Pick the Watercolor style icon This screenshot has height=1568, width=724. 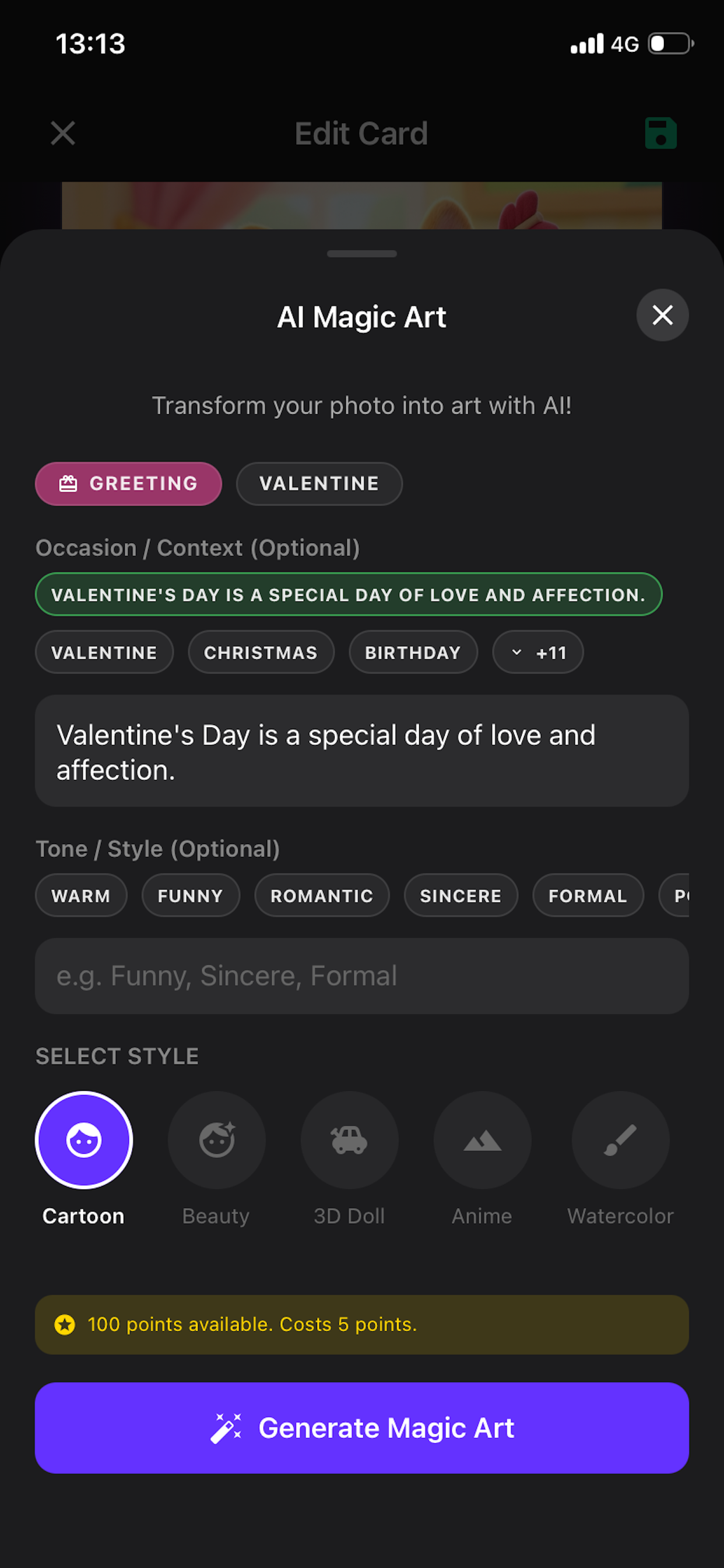(x=620, y=1140)
